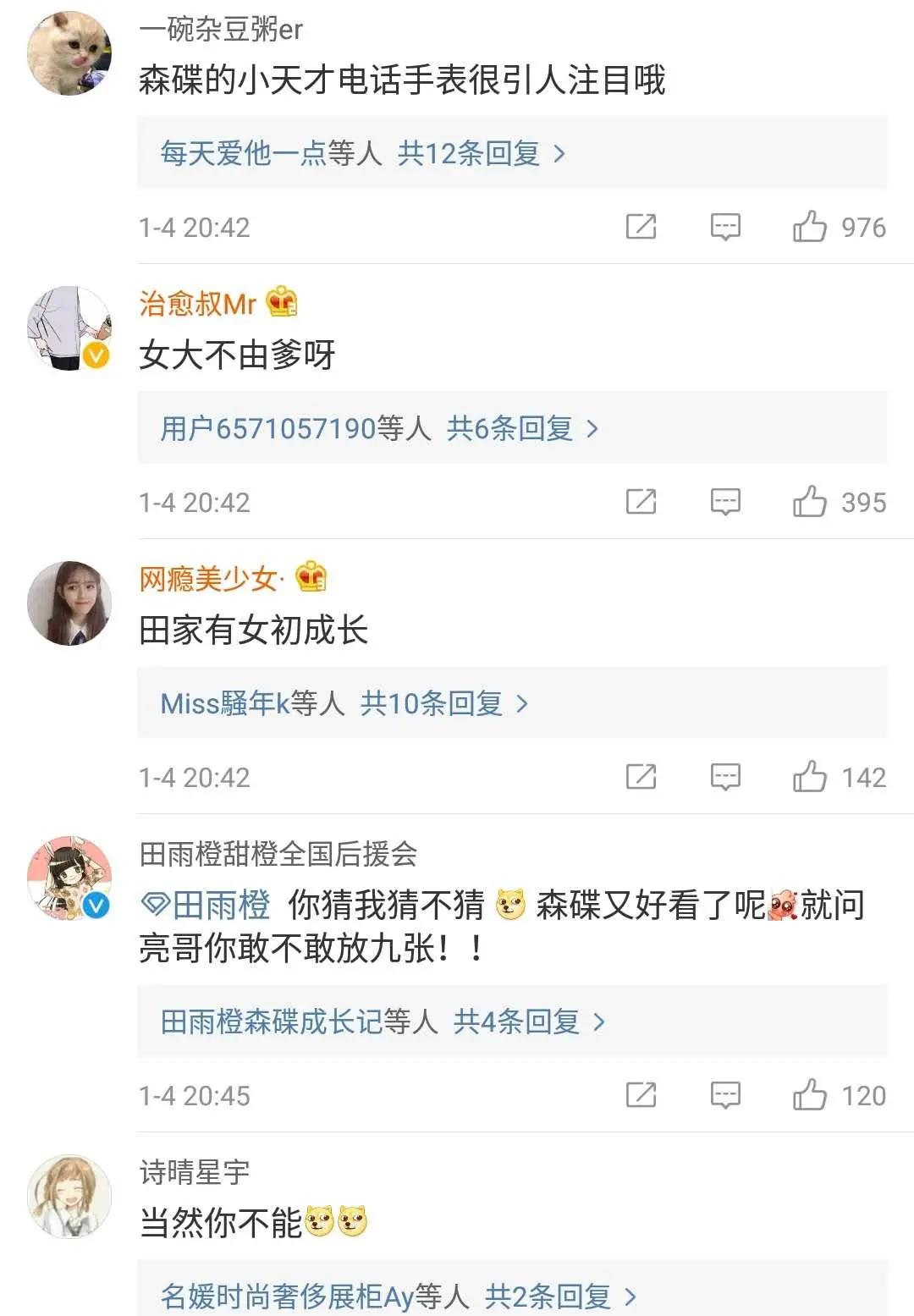The height and width of the screenshot is (1316, 914).
Task: Repost 网瘾美少女's comment
Action: click(641, 777)
